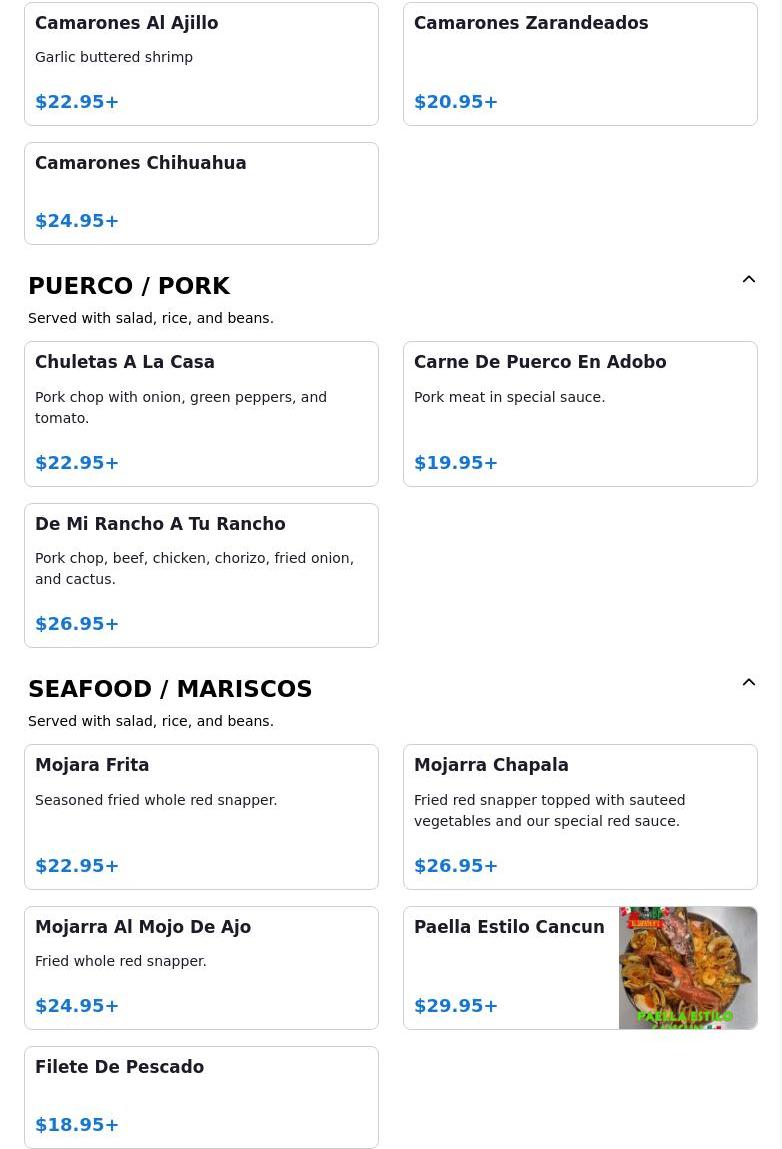782x1149 pixels.
Task: Choose Filete De Pescado
Action: pos(201,1097)
